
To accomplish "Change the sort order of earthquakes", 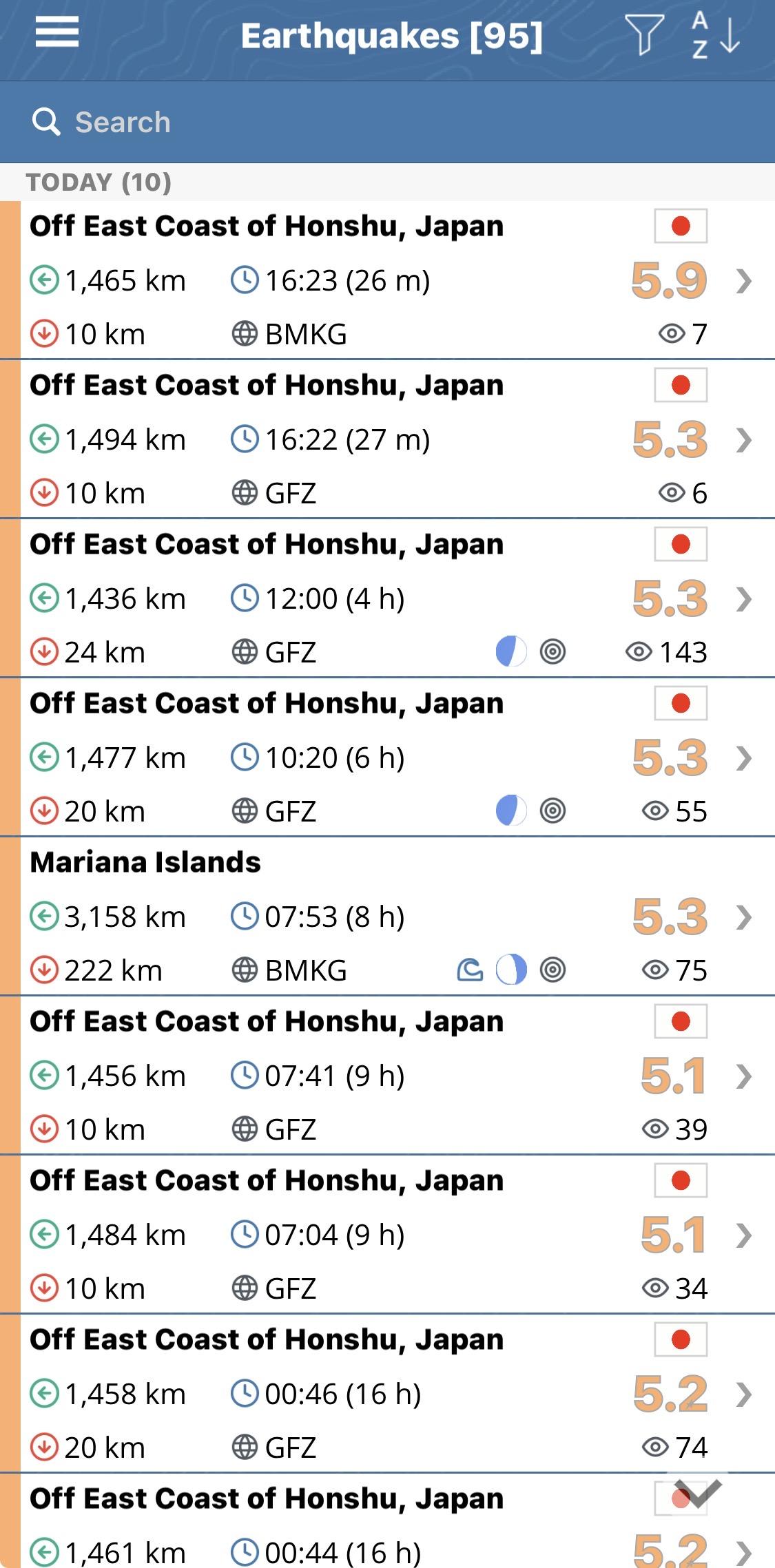I will click(x=715, y=34).
